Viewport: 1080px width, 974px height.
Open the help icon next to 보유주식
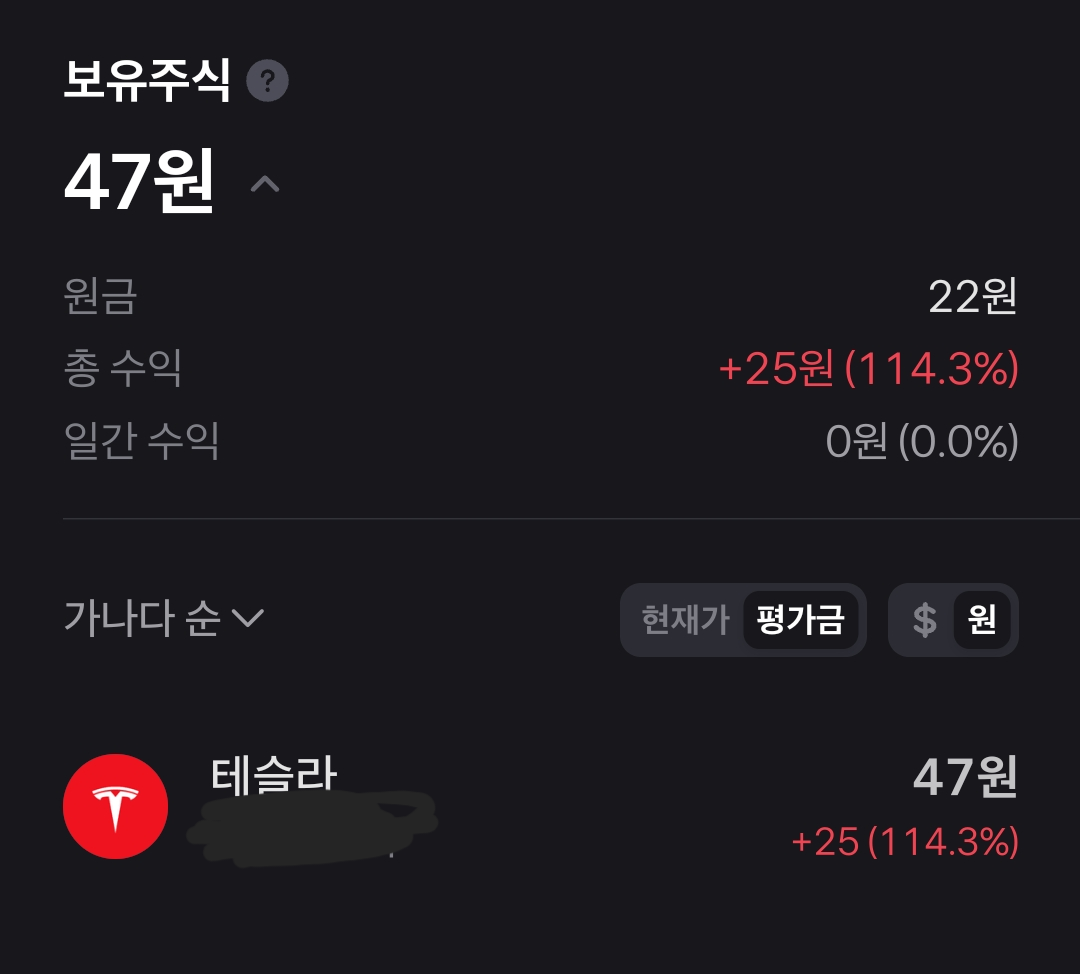267,81
